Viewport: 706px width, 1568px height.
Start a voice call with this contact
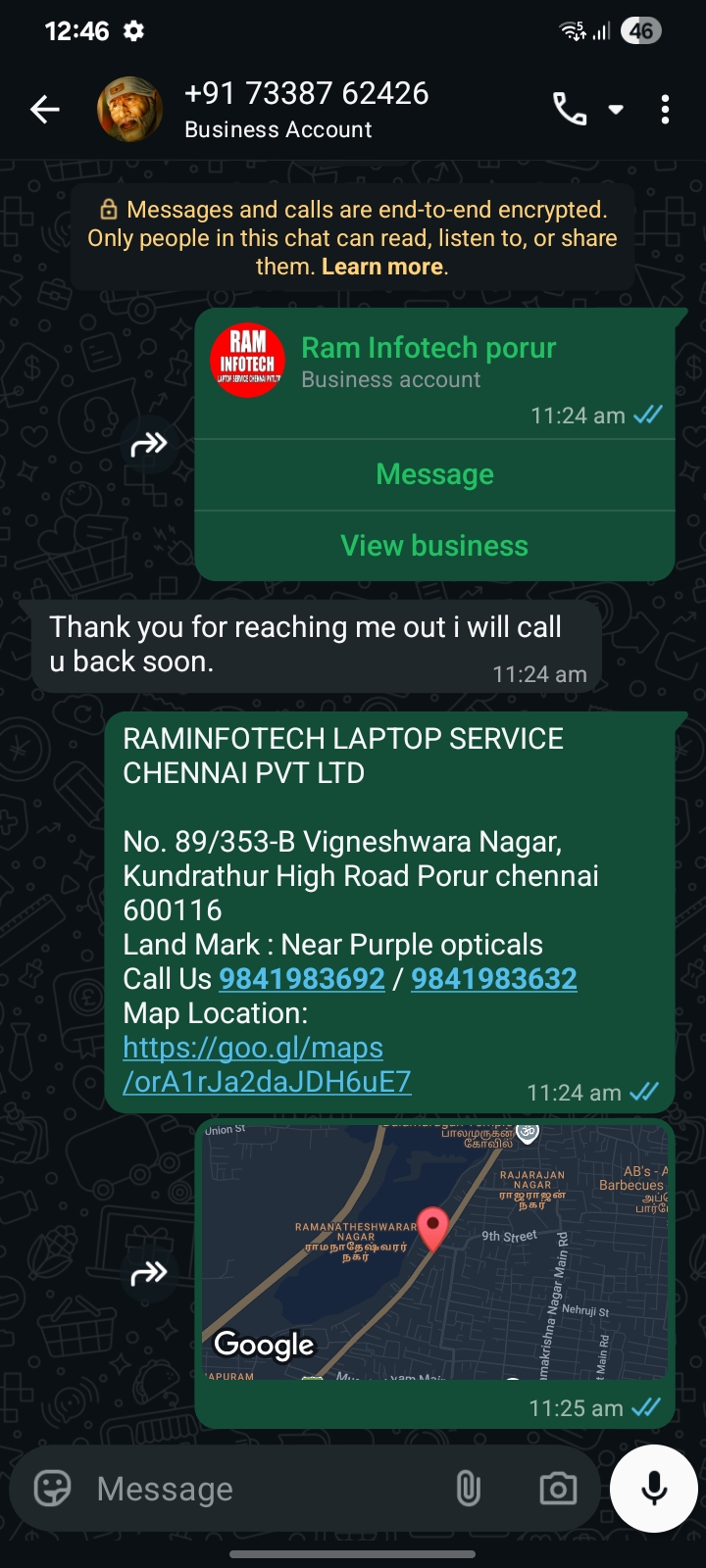(x=570, y=110)
